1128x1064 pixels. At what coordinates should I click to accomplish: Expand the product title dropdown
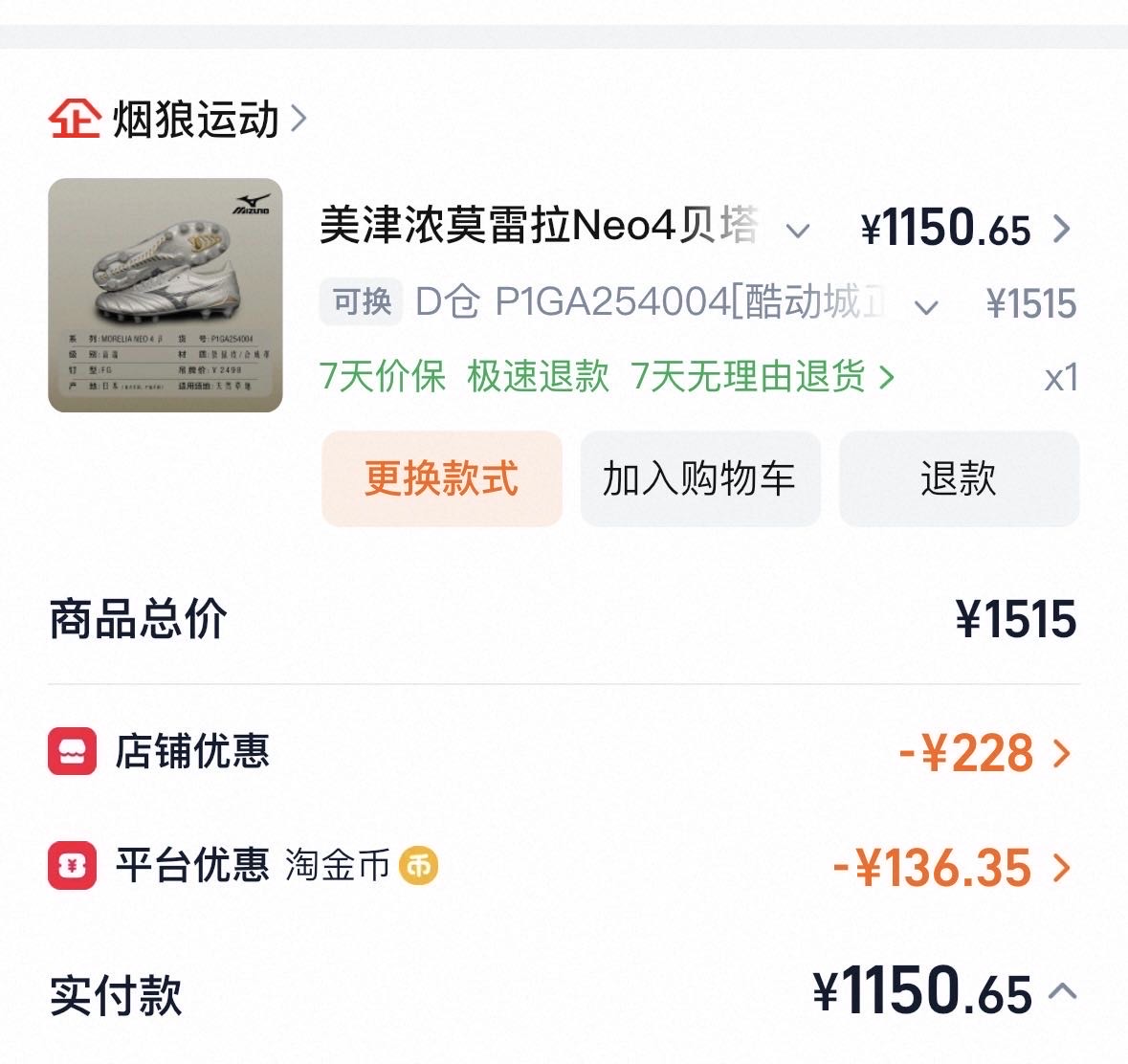[x=797, y=230]
